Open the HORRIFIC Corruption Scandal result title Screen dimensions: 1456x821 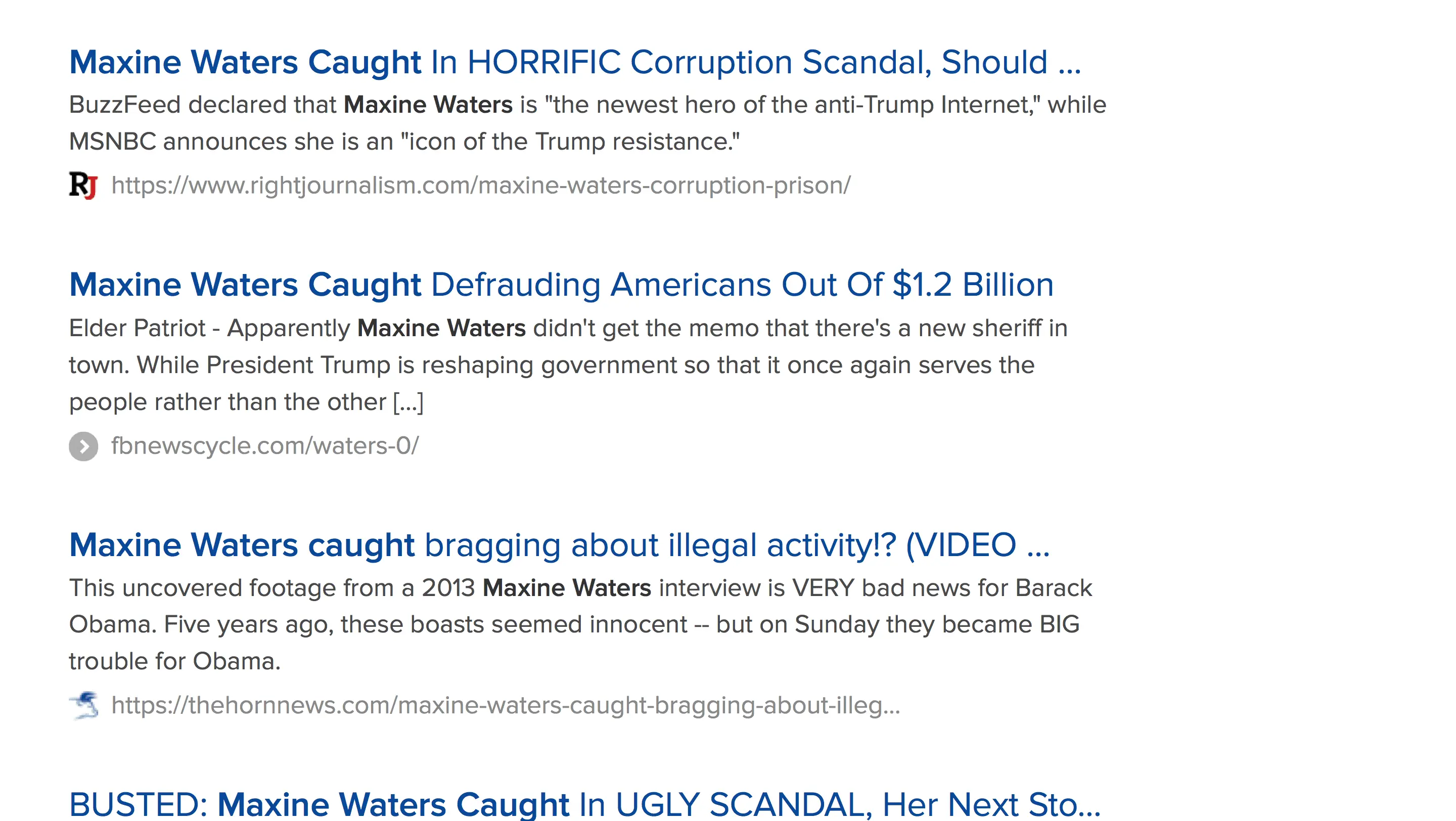(574, 62)
